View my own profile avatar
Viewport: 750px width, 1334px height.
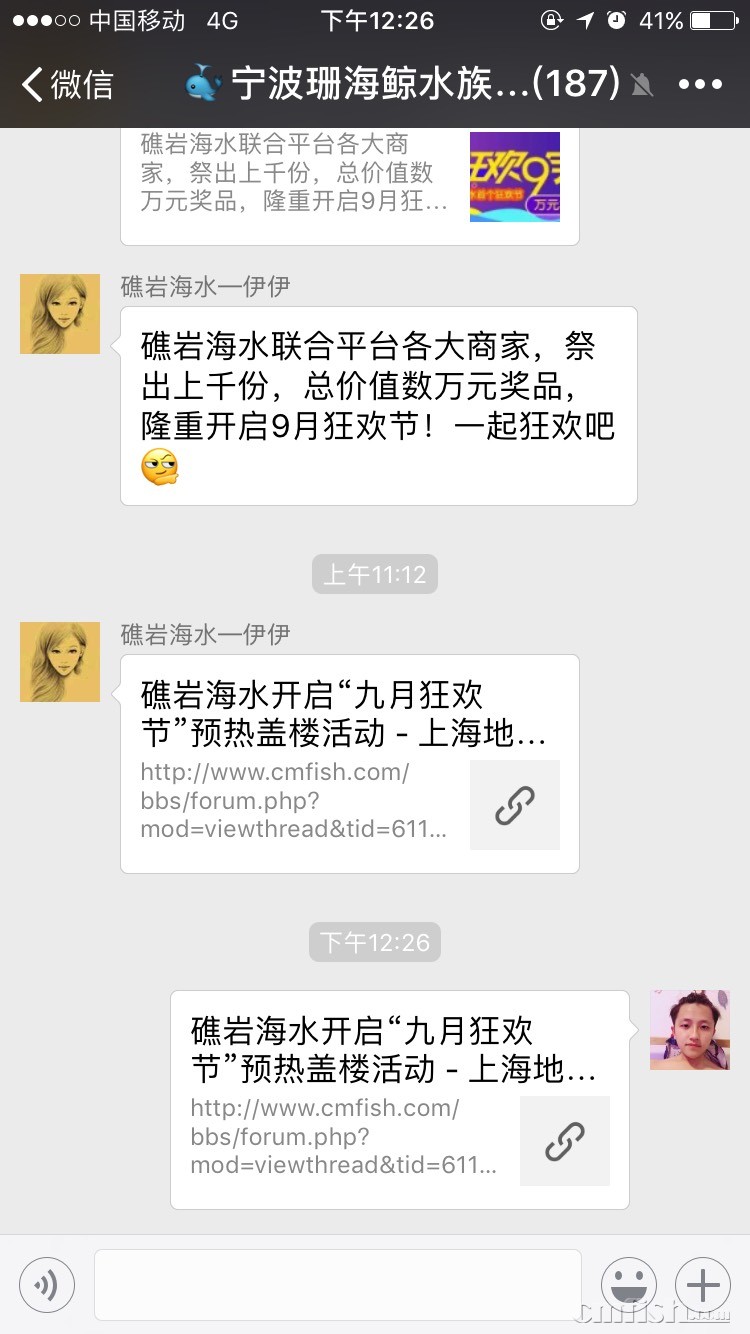690,1030
